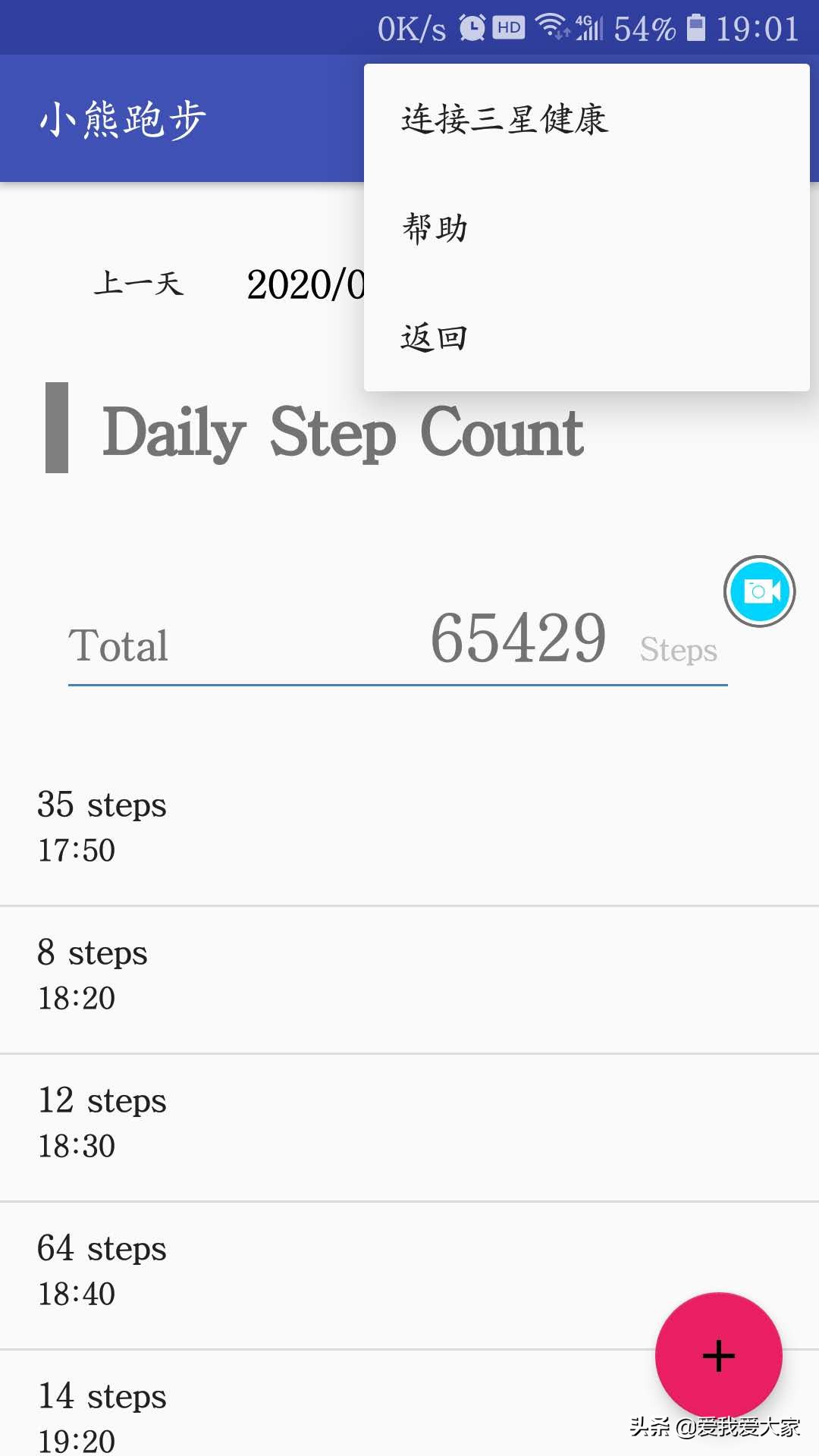
Task: Open the 8 steps entry at 18:20
Action: [303, 974]
